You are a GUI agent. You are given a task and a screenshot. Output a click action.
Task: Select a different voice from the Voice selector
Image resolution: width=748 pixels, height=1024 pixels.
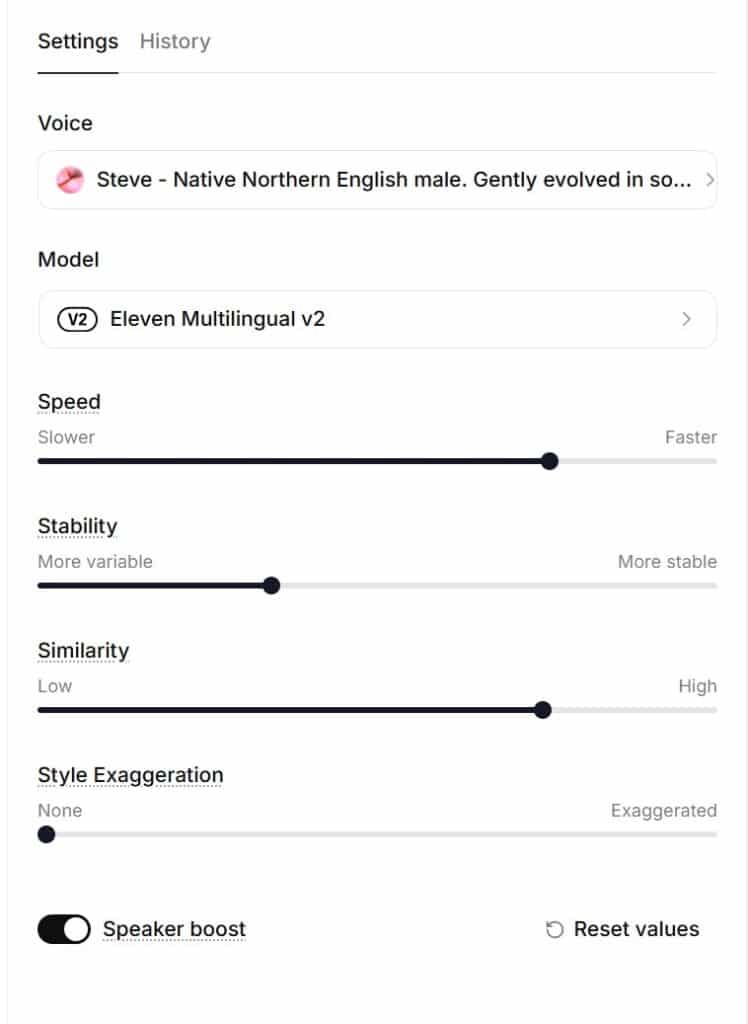coord(377,179)
